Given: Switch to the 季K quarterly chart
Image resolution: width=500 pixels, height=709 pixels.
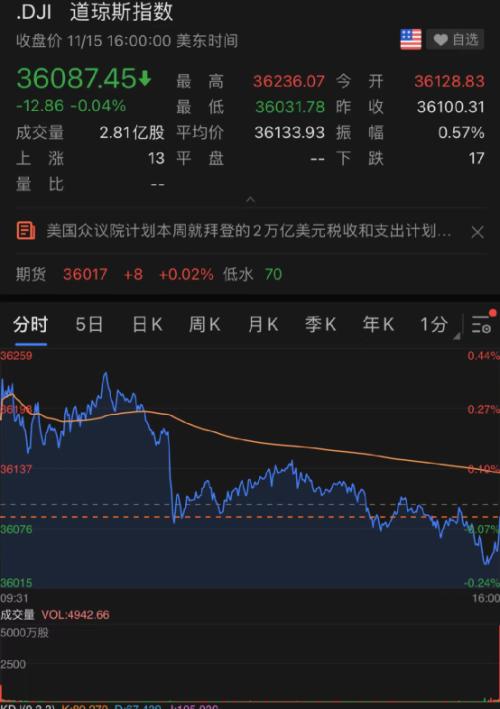Looking at the screenshot, I should tap(320, 325).
